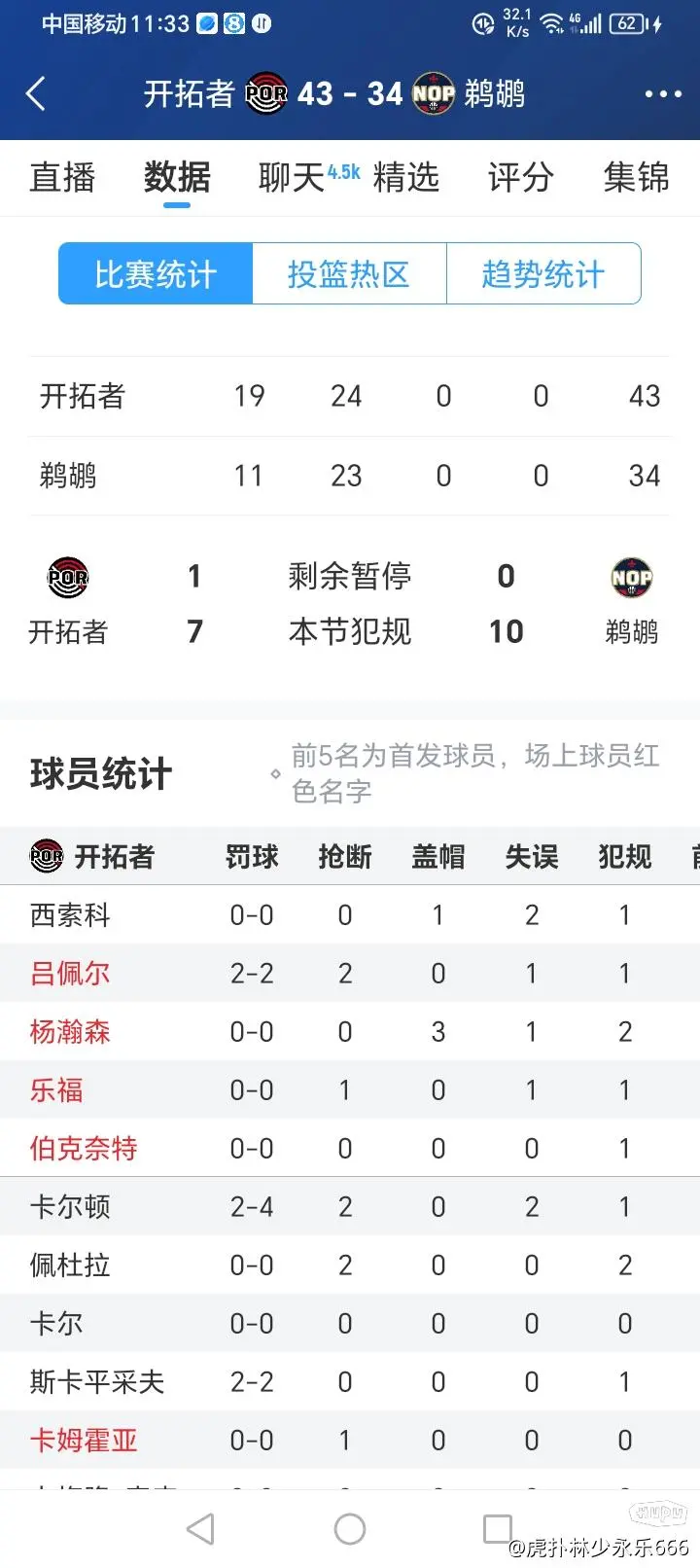Tap the back arrow in the header
This screenshot has height=1568, width=700.
pyautogui.click(x=36, y=93)
